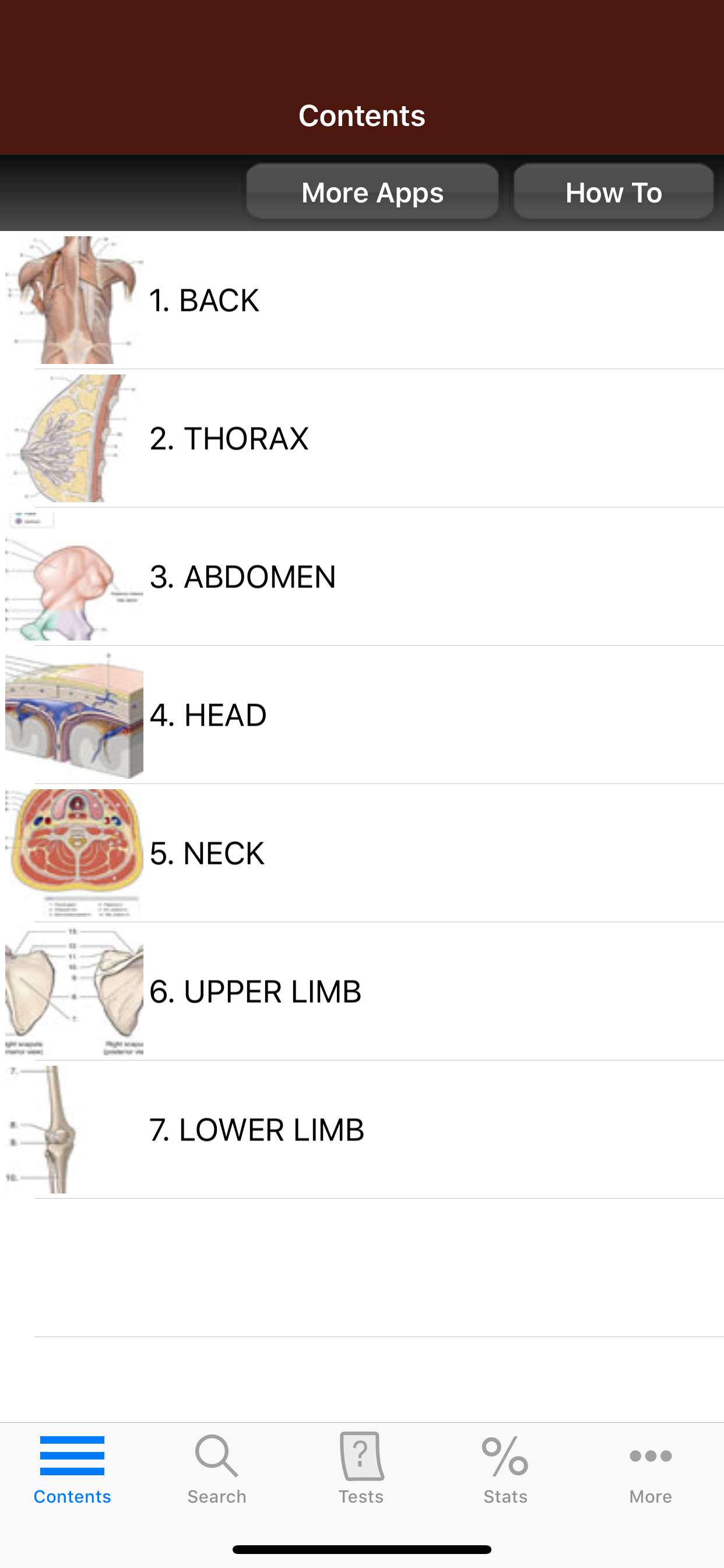Image resolution: width=724 pixels, height=1568 pixels.
Task: Click the LOWER LIMB knee bone thumbnail
Action: [61, 1129]
